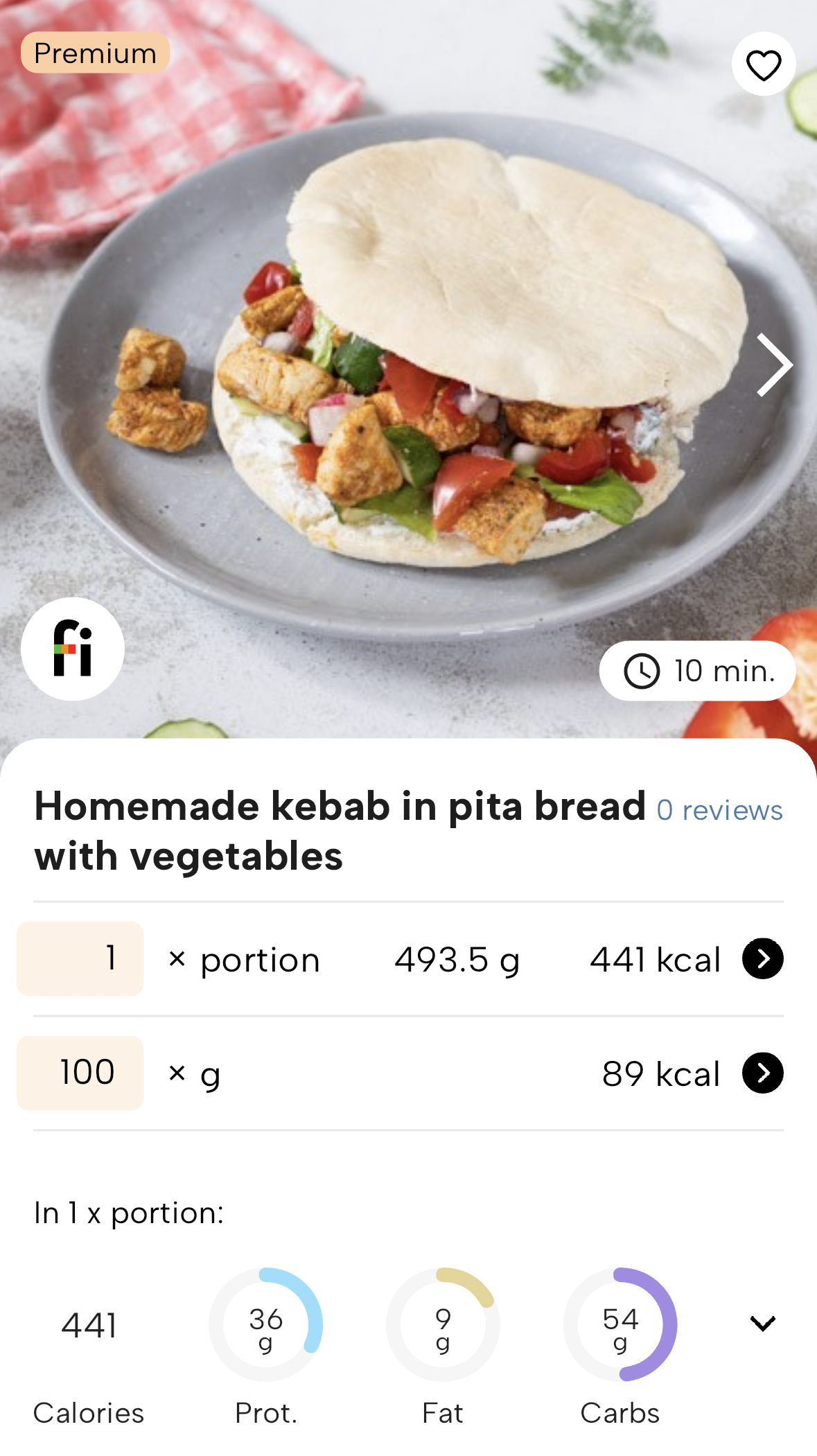
Task: Edit the 100 grams quantity field
Action: tap(80, 1073)
